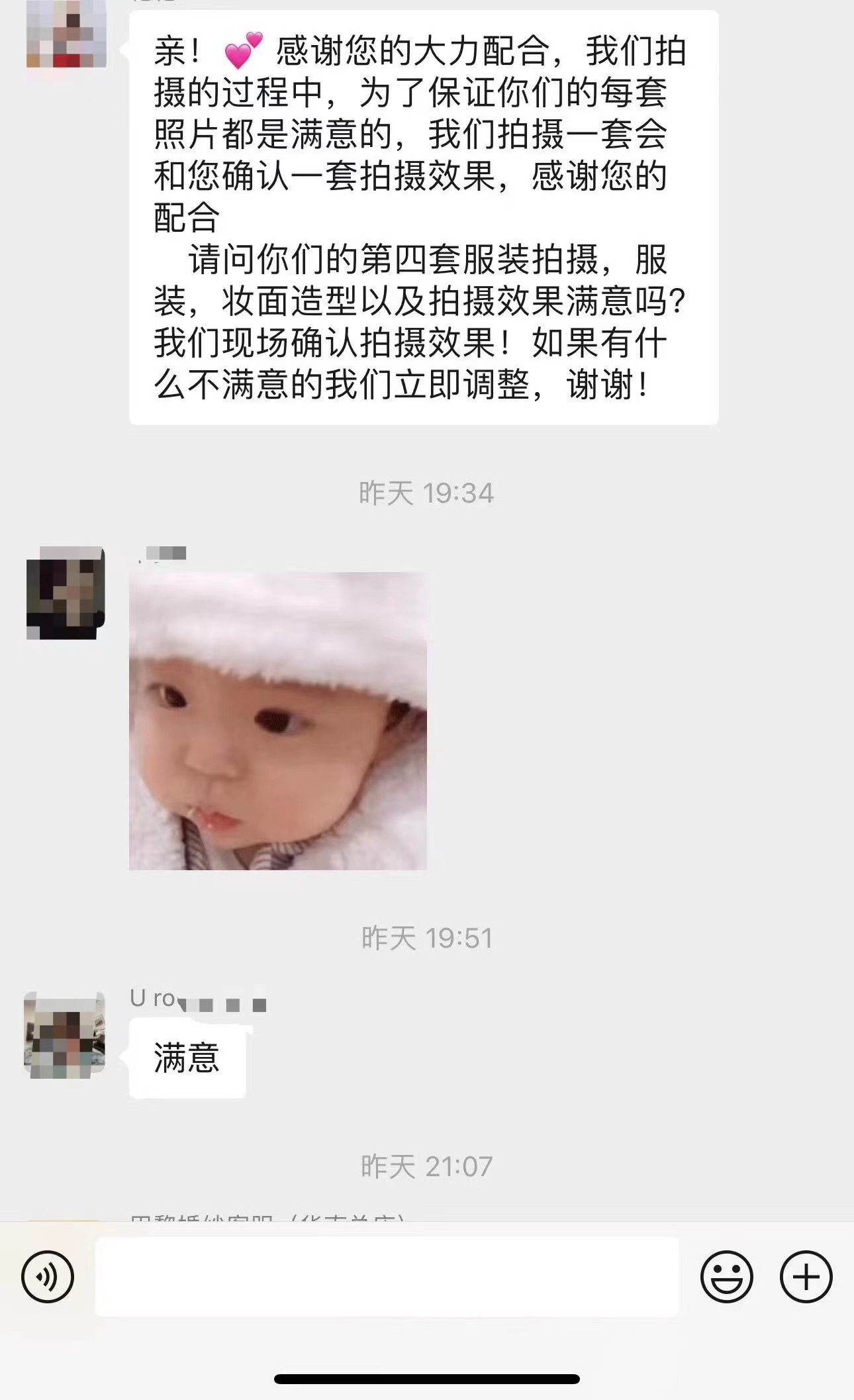Screen dimensions: 854x1400
Task: Tap the avatar of the baby sticker sender
Action: [66, 593]
